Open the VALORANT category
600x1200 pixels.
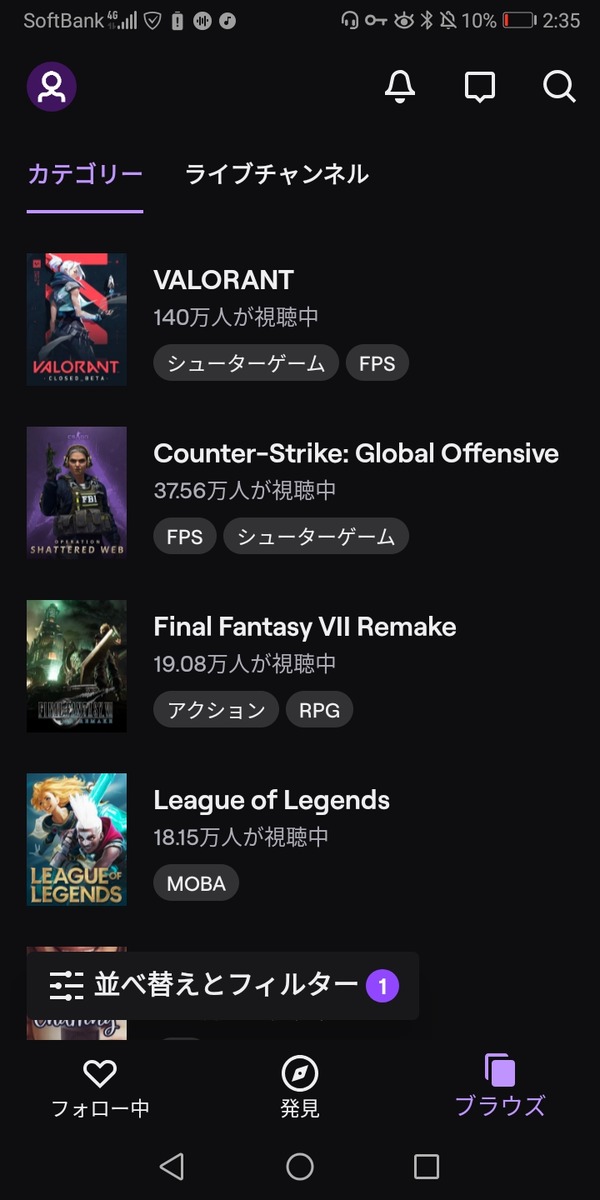coord(224,280)
